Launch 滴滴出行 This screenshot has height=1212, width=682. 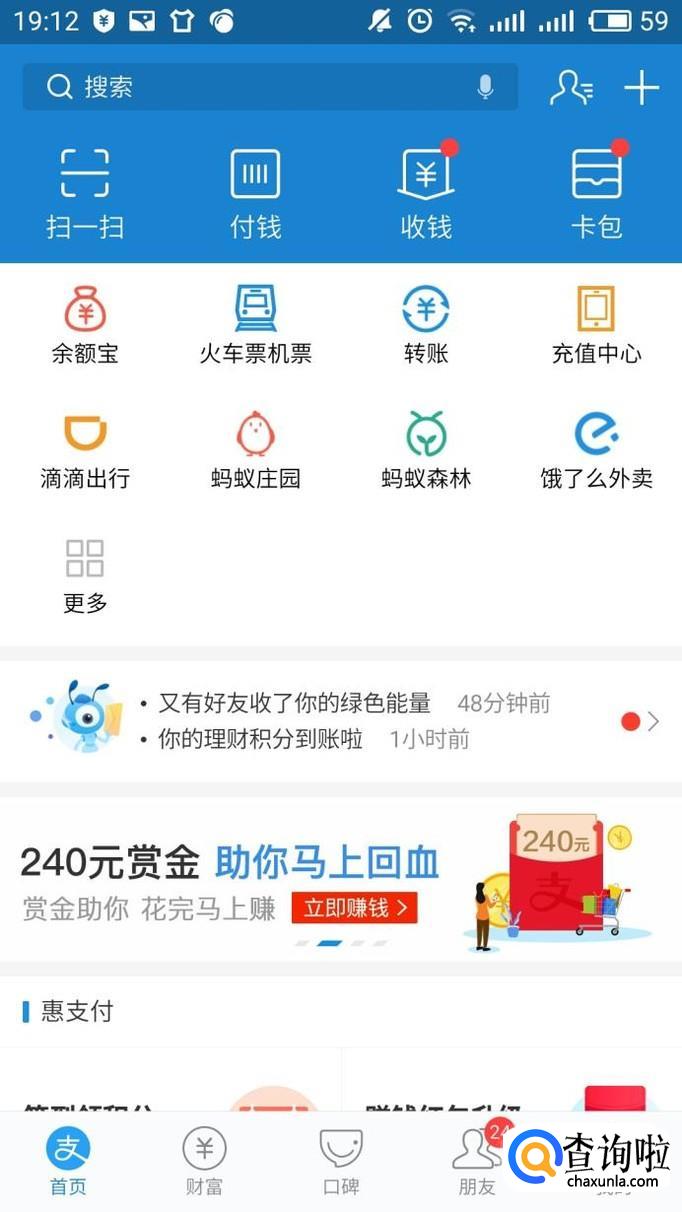85,448
